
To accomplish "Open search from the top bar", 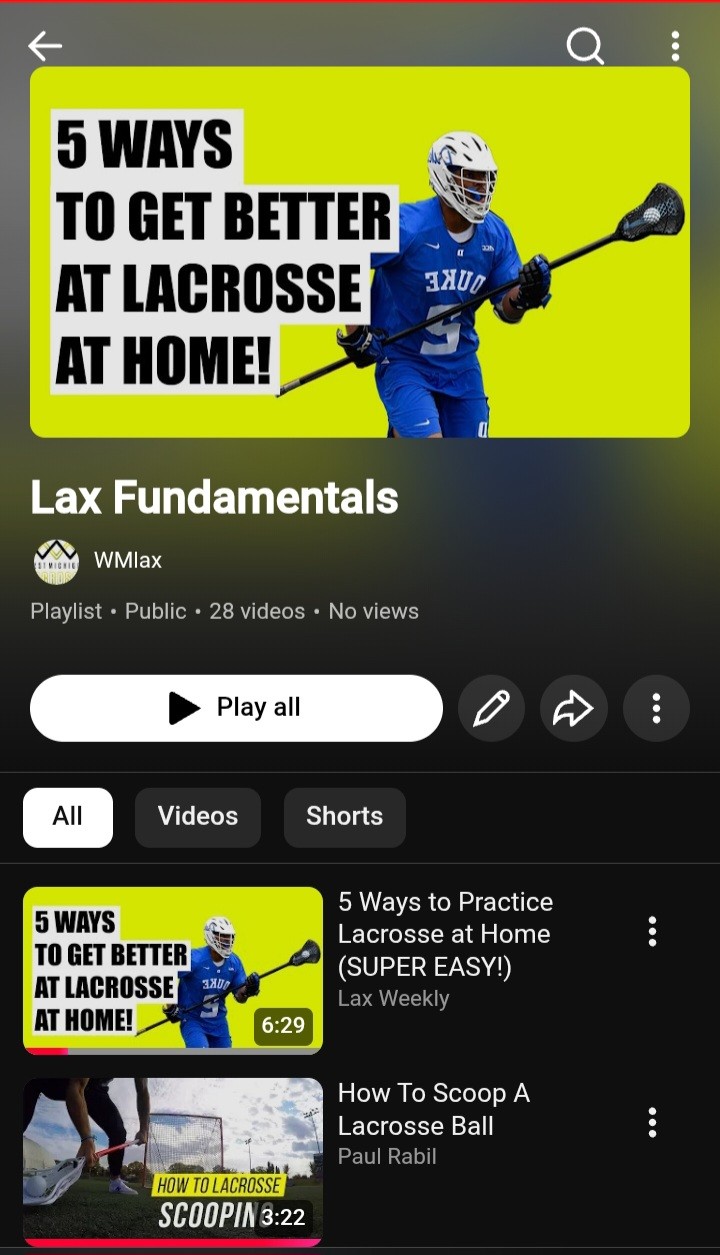I will tap(585, 45).
